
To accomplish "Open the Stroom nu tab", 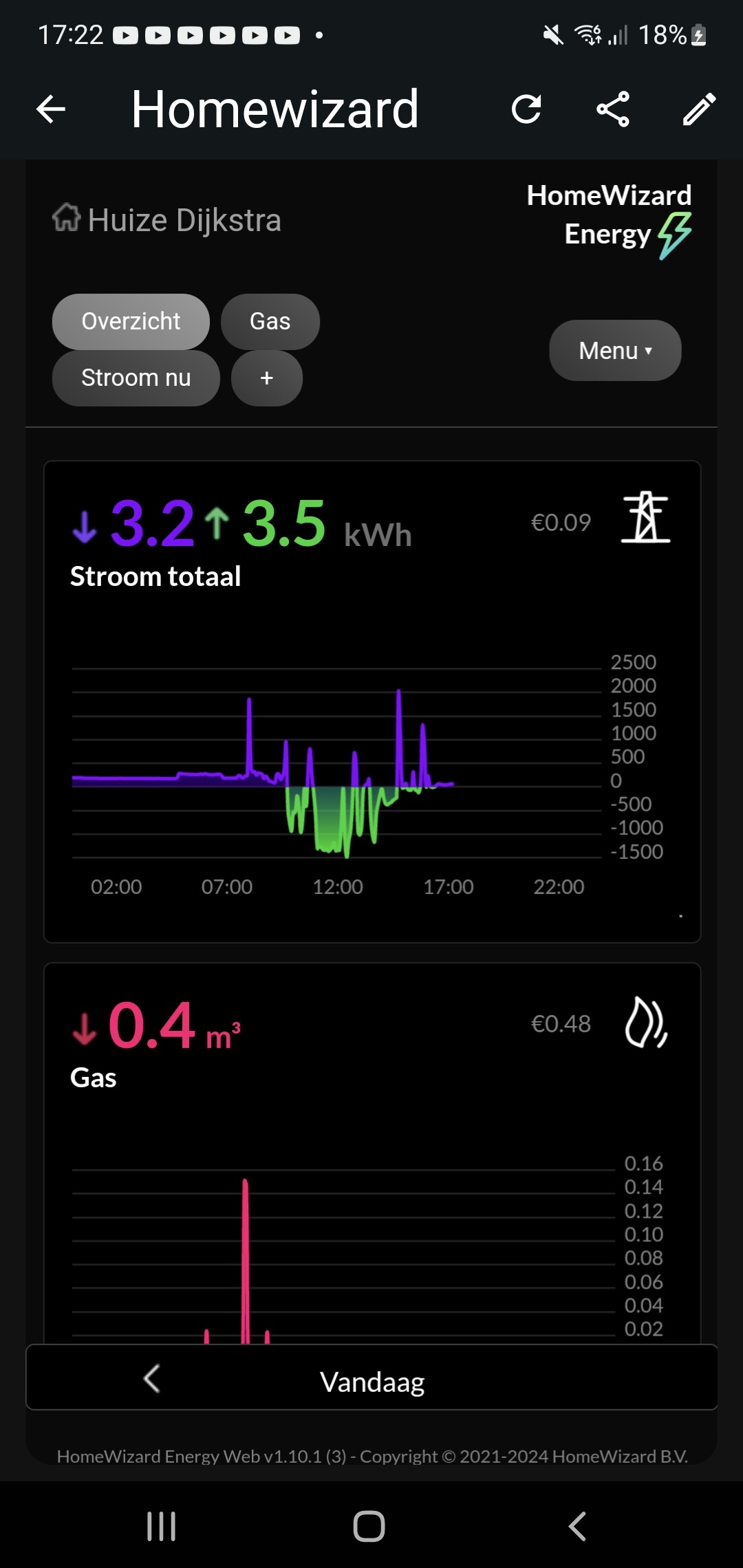I will 136,378.
